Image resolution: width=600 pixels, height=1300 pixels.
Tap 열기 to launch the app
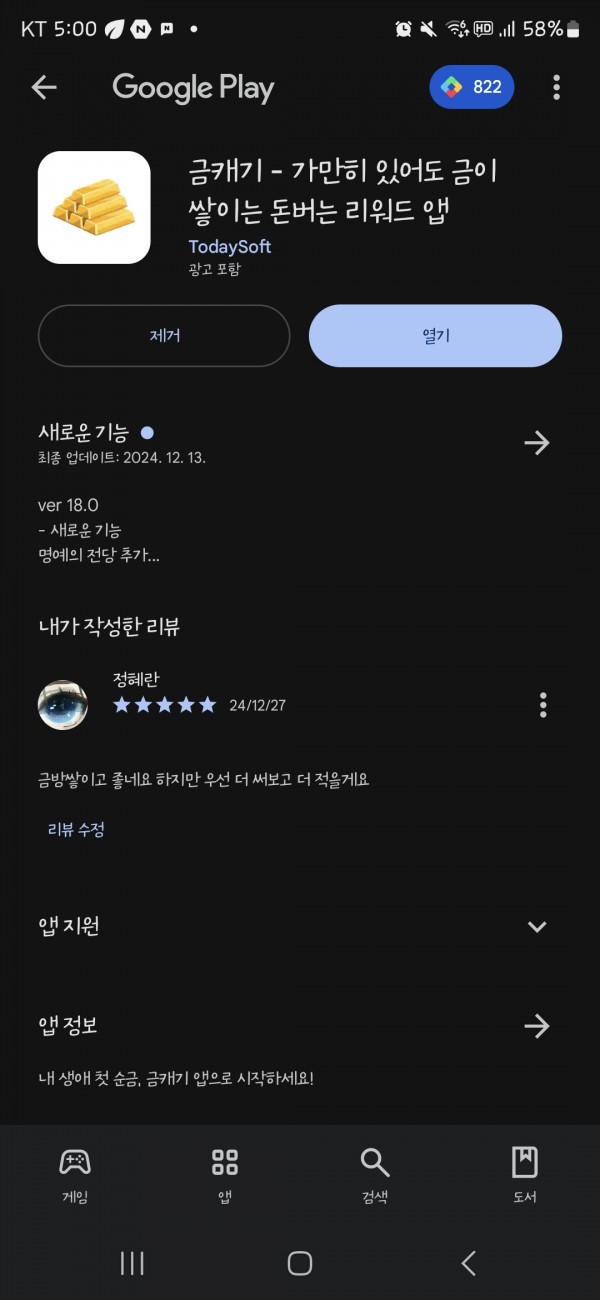tap(435, 336)
